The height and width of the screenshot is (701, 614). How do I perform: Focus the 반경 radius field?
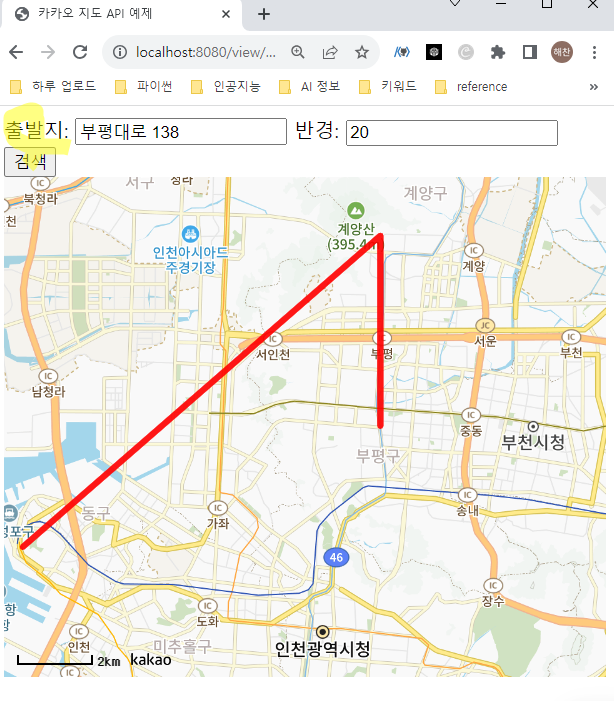[x=451, y=132]
